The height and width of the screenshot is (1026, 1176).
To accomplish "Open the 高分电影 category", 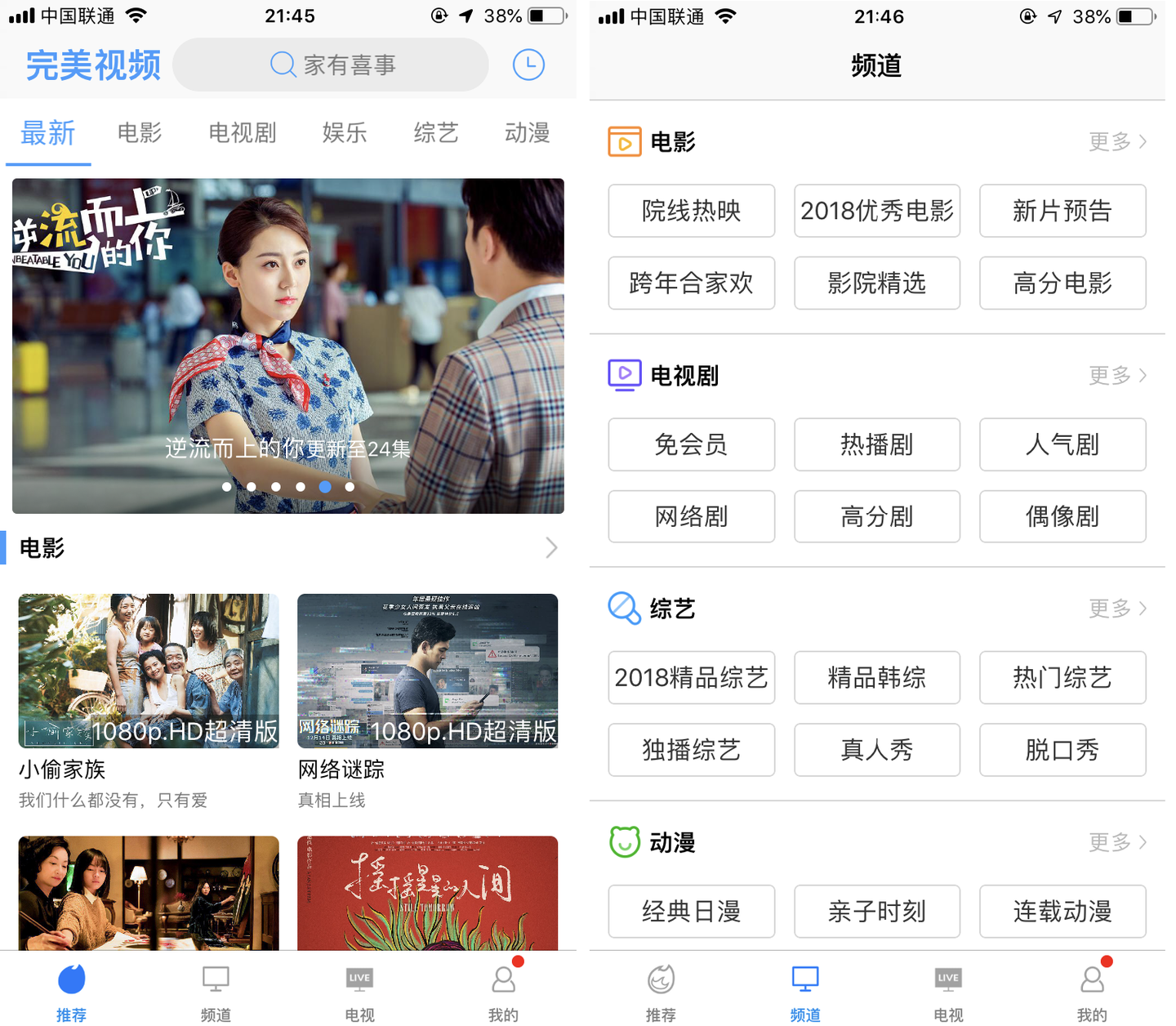I will 1062,283.
